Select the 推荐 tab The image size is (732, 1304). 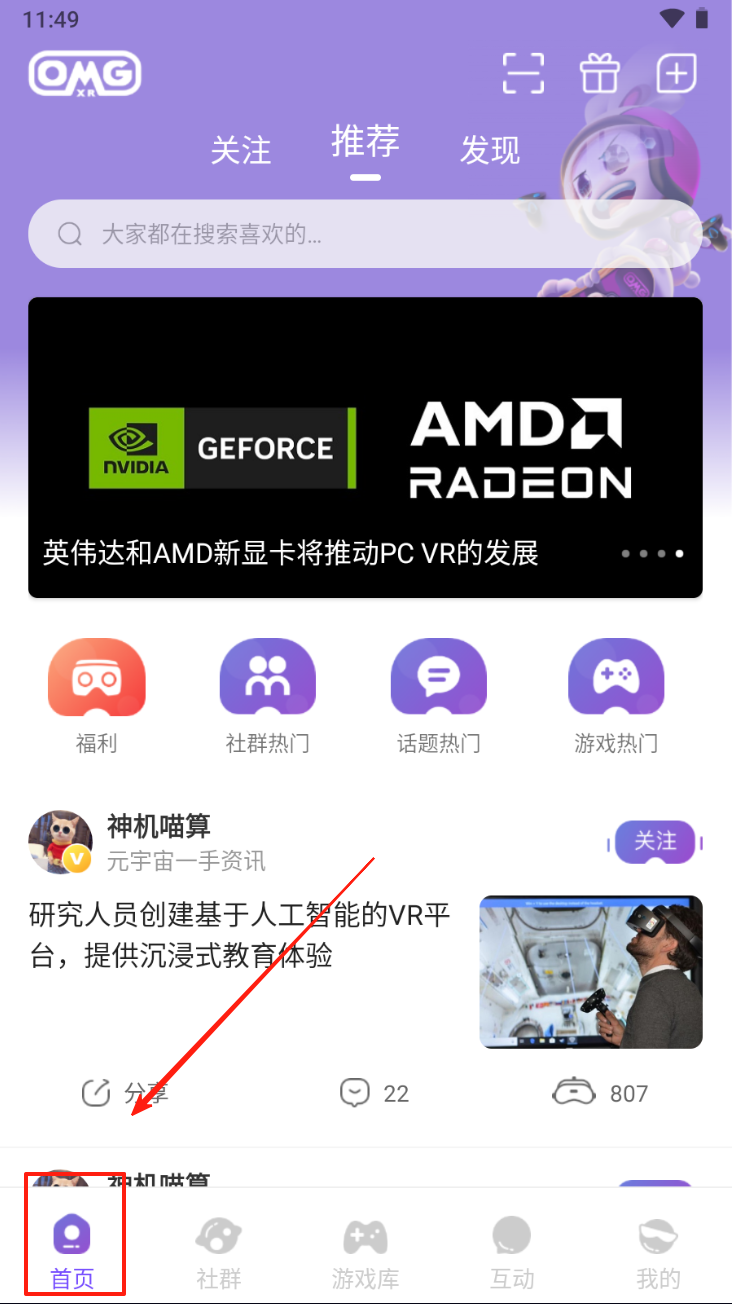pos(365,142)
